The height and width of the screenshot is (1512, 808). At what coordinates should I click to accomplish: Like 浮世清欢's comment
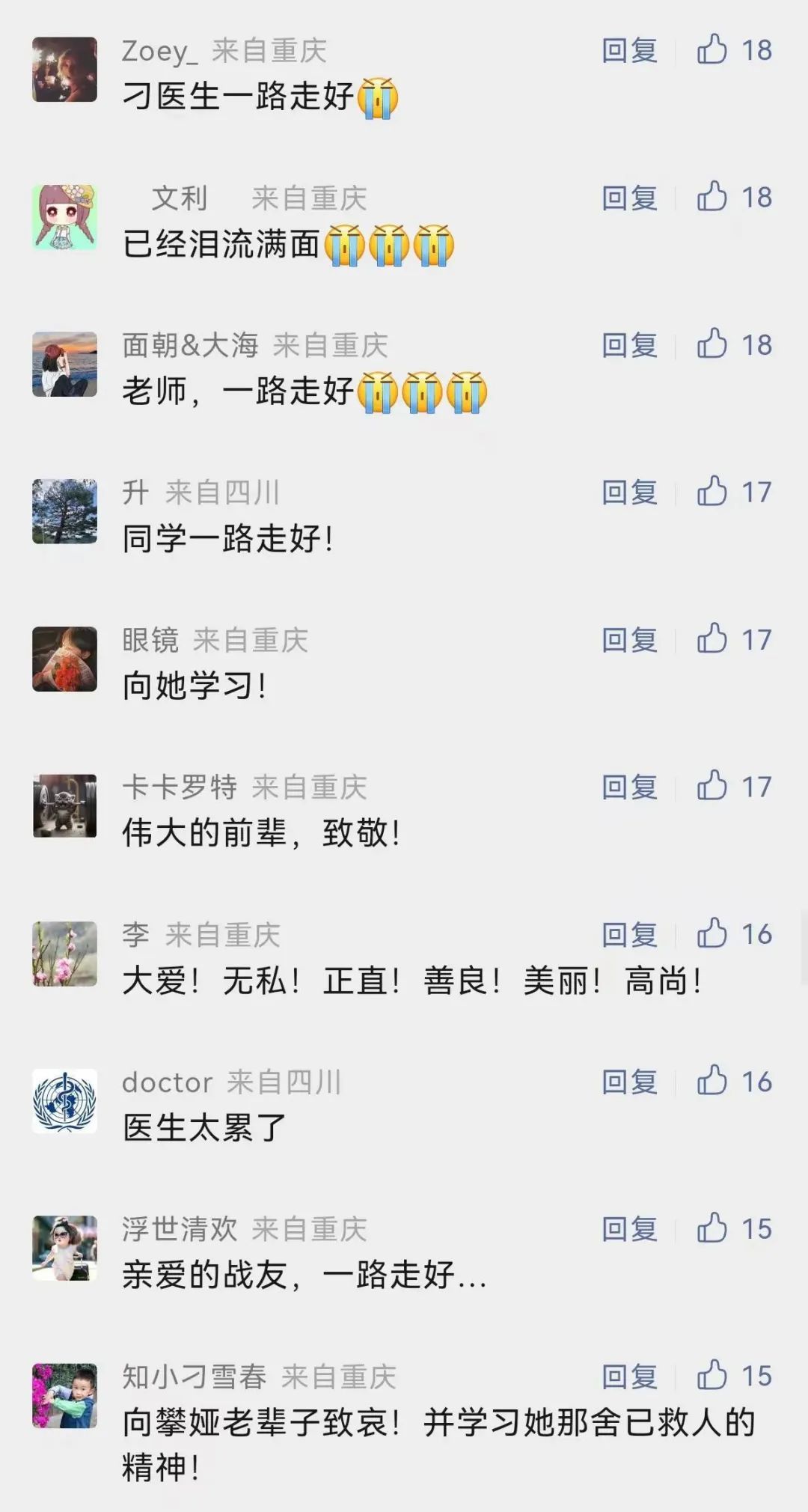coord(711,1228)
